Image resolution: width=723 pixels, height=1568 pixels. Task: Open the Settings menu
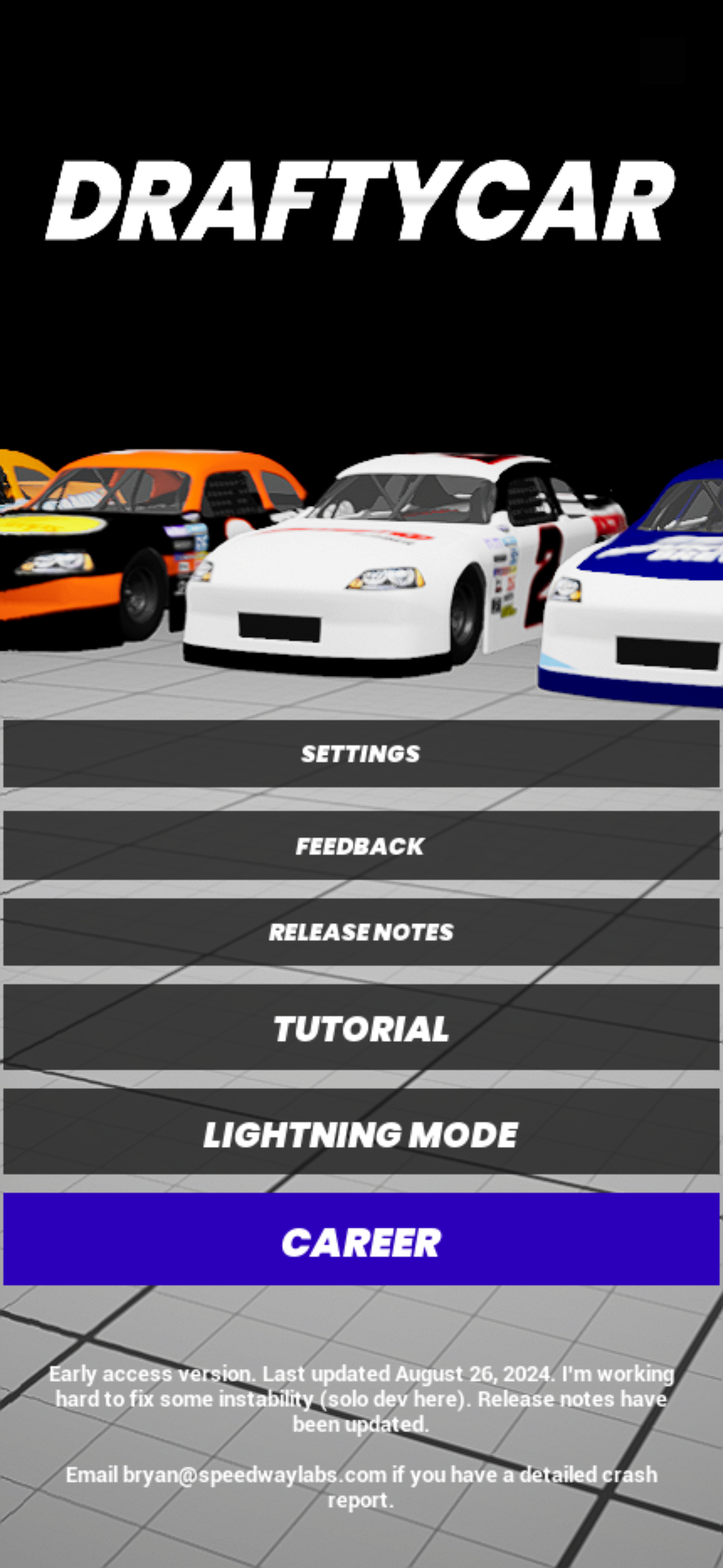point(361,754)
